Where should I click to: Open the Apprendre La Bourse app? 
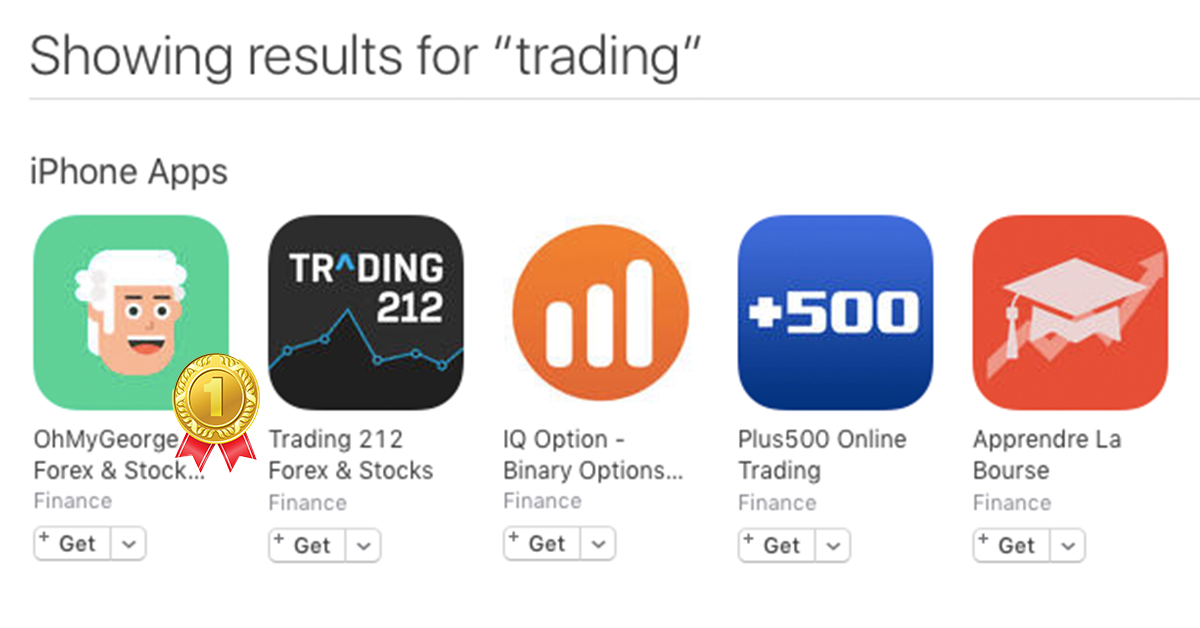tap(1070, 312)
